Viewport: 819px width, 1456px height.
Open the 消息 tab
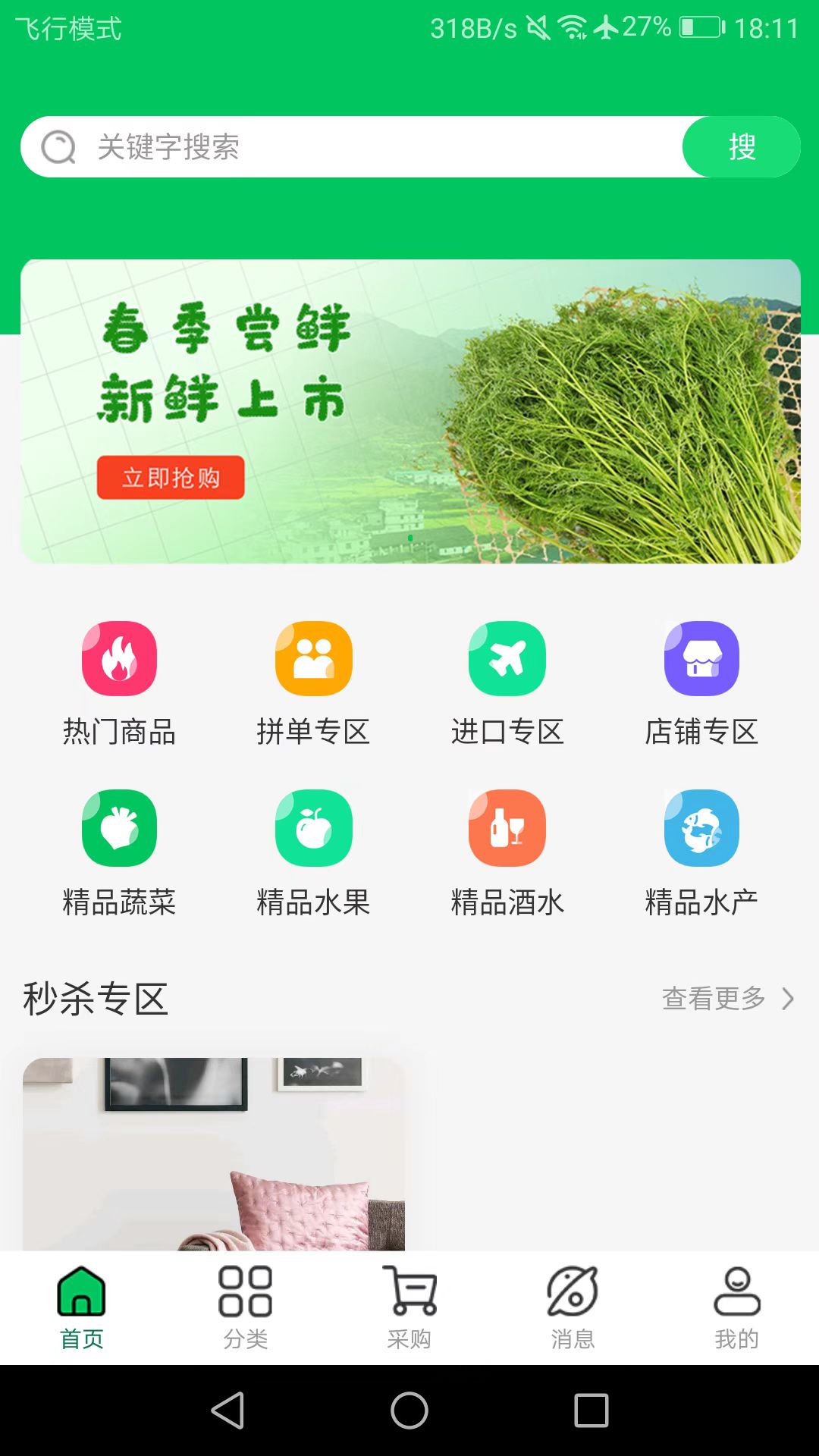click(573, 1307)
